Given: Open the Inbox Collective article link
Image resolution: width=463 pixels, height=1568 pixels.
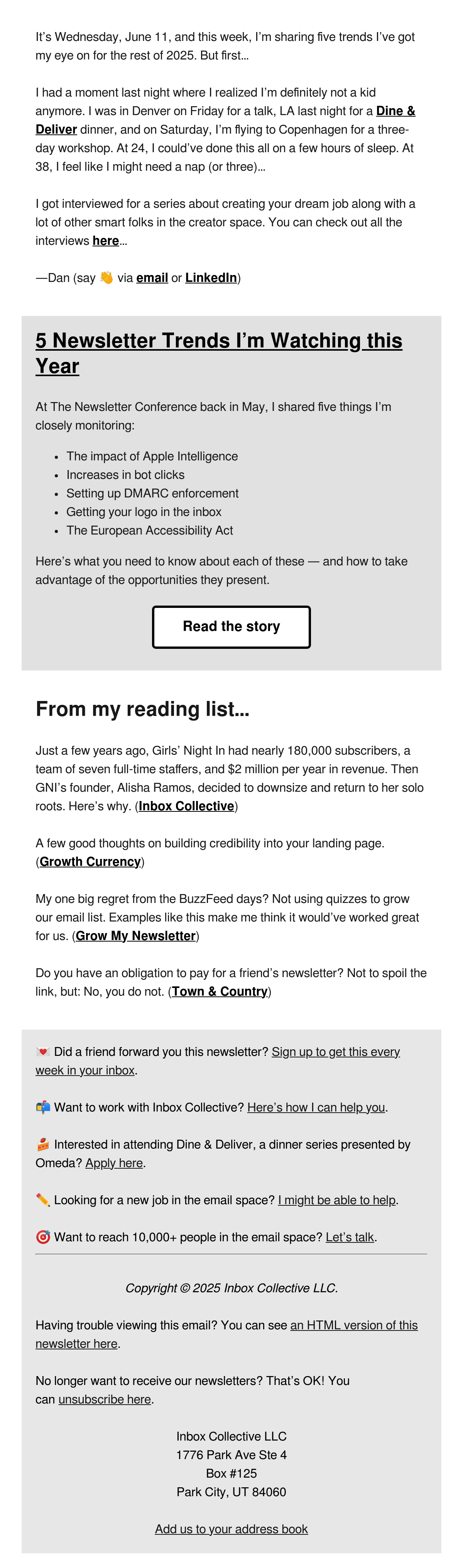Looking at the screenshot, I should coord(186,806).
